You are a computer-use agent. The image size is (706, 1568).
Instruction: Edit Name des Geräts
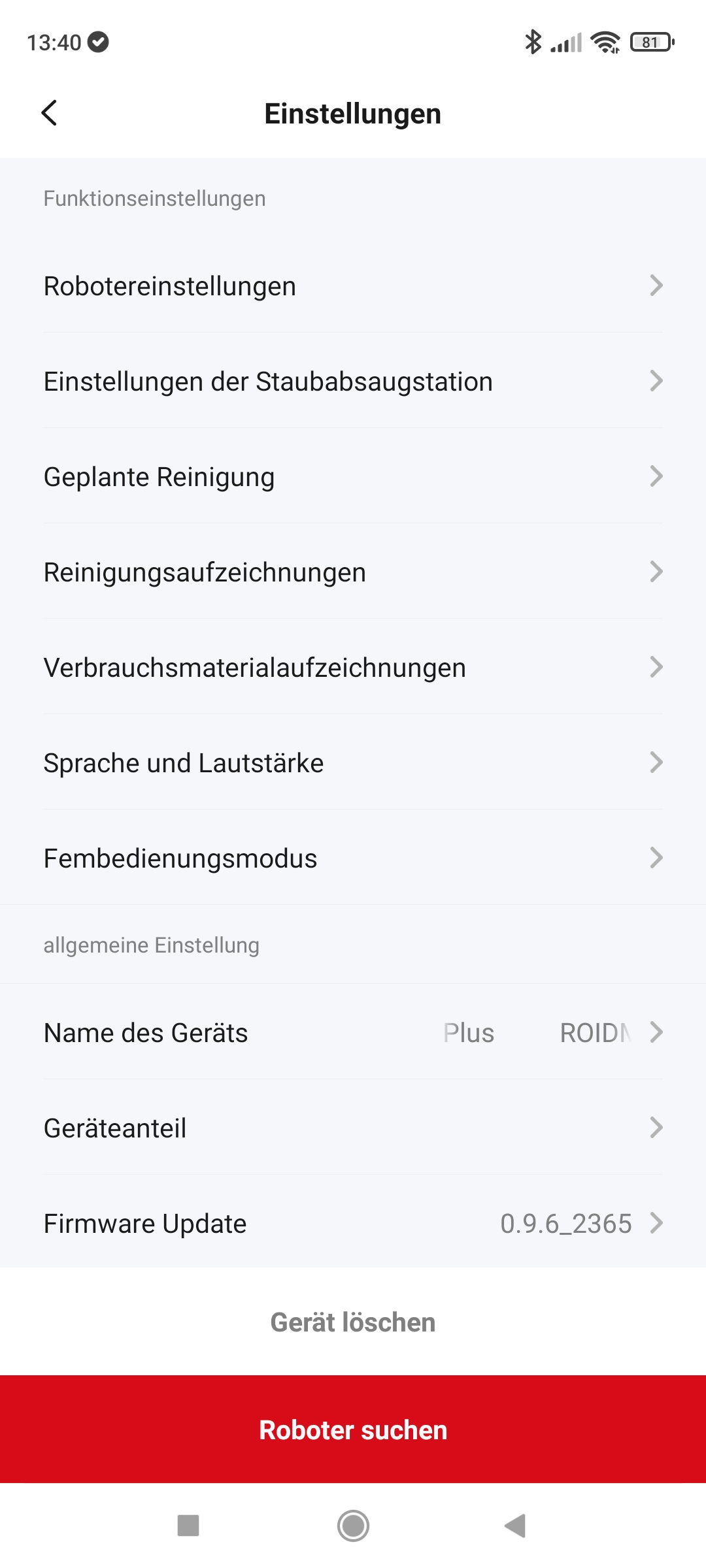[353, 1032]
